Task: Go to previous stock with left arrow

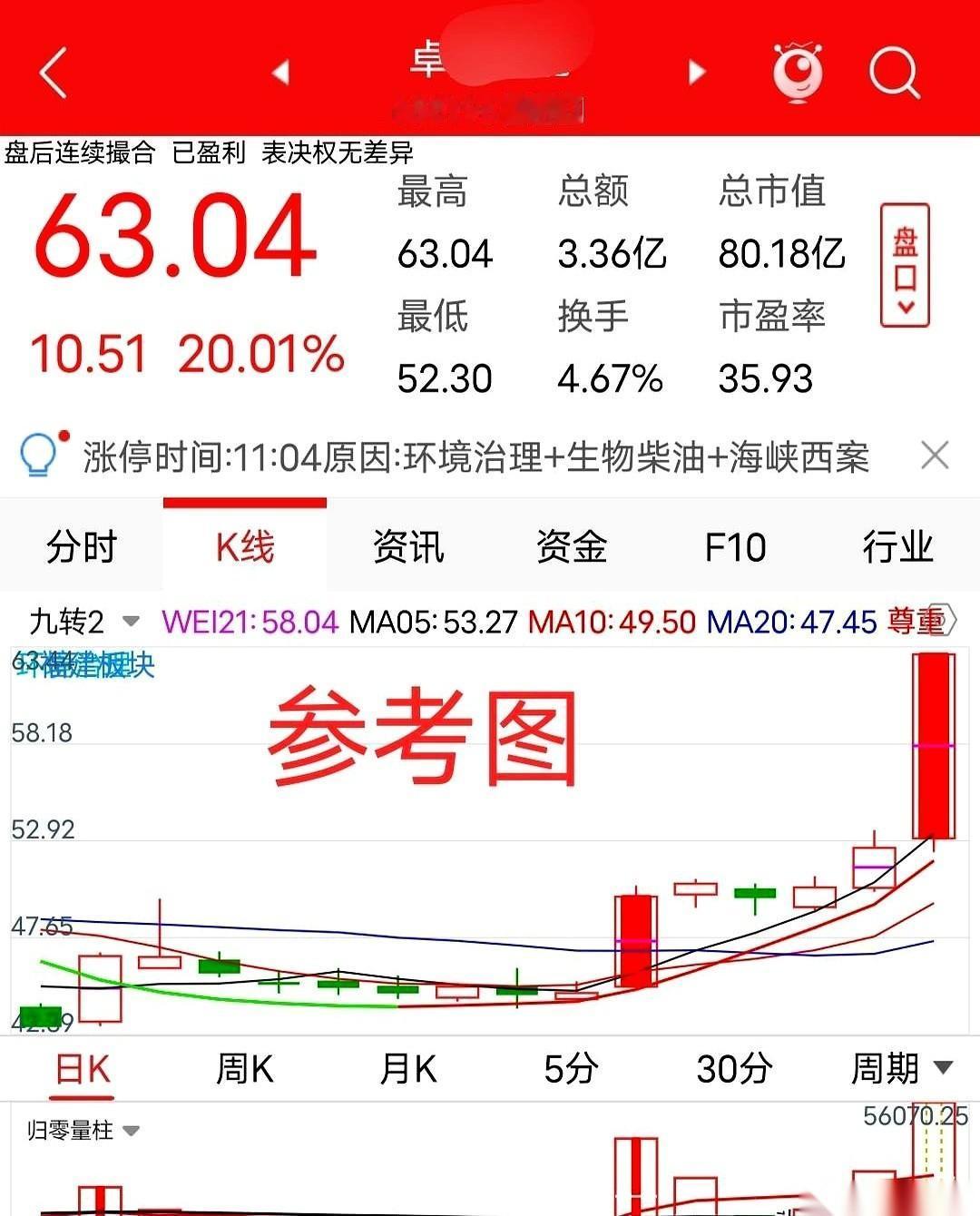Action: tap(281, 73)
